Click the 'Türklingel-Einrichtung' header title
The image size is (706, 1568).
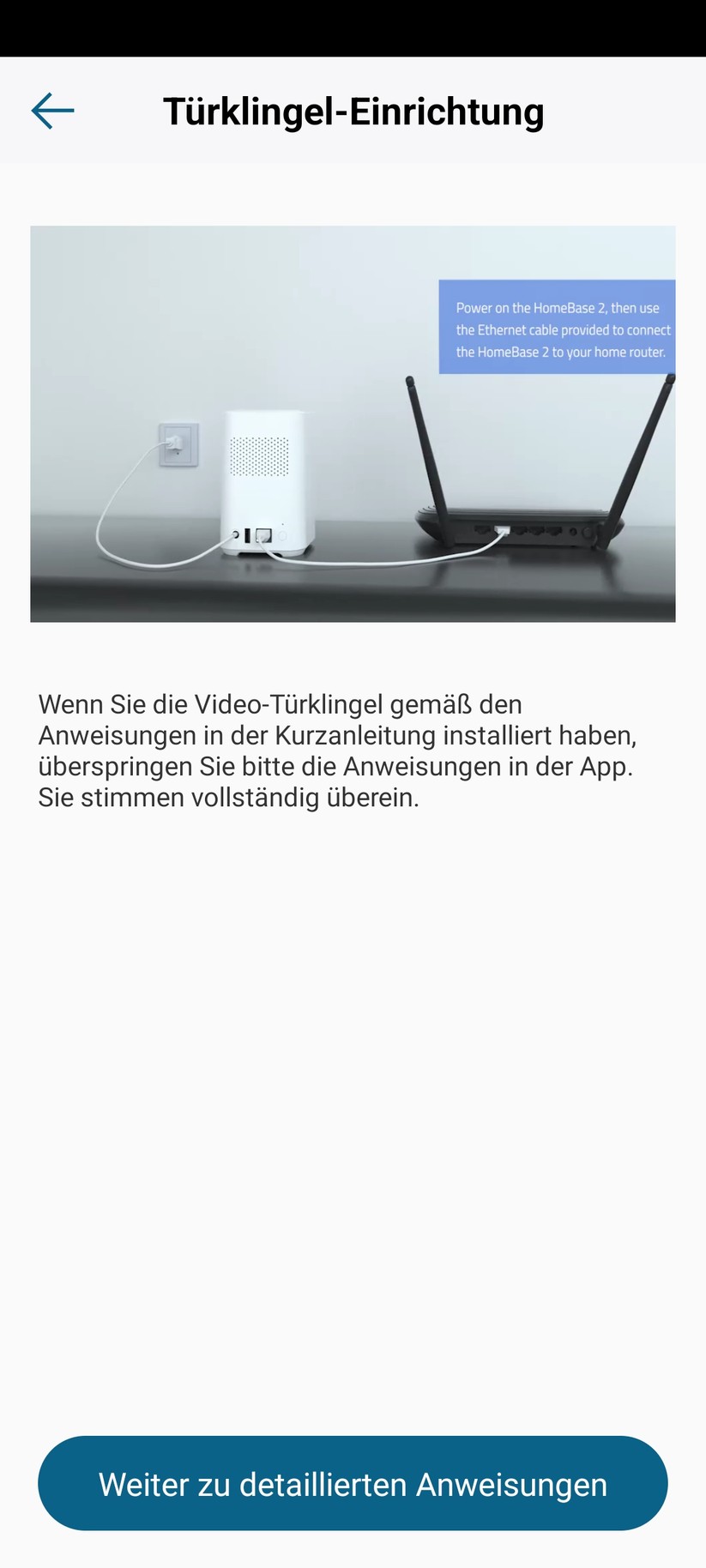(x=353, y=111)
